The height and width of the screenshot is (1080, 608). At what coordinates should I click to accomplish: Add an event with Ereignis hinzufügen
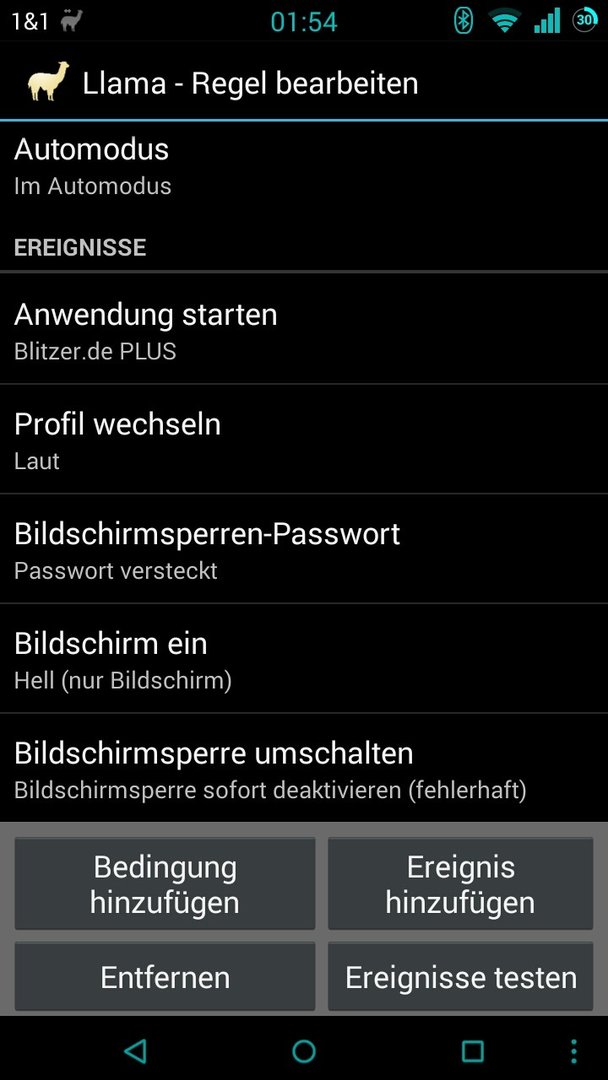coord(460,884)
